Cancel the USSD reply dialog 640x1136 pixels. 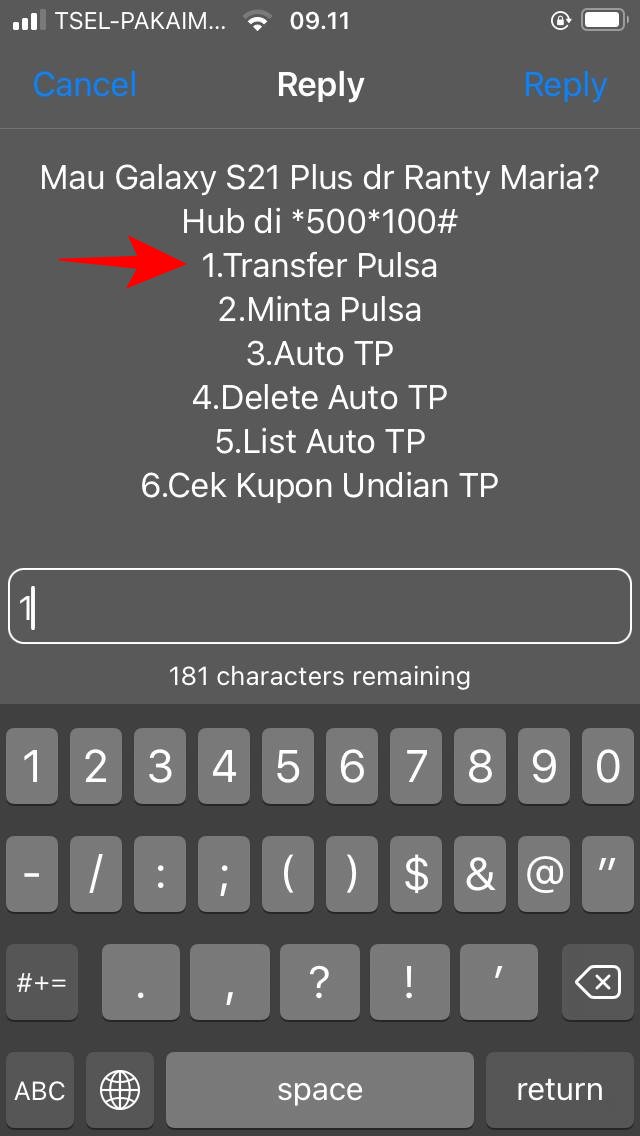pos(84,85)
